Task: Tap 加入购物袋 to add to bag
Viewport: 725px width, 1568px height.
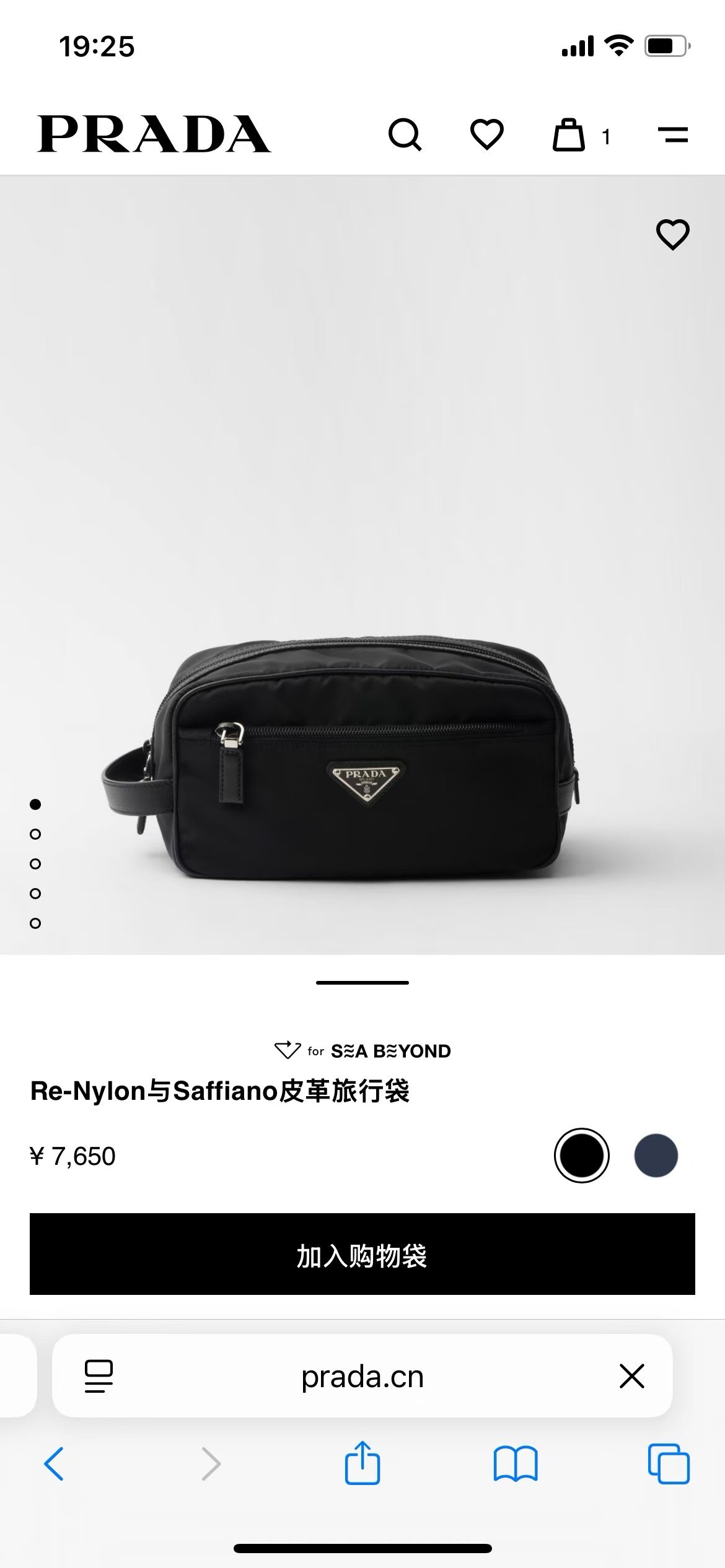Action: pos(362,1255)
